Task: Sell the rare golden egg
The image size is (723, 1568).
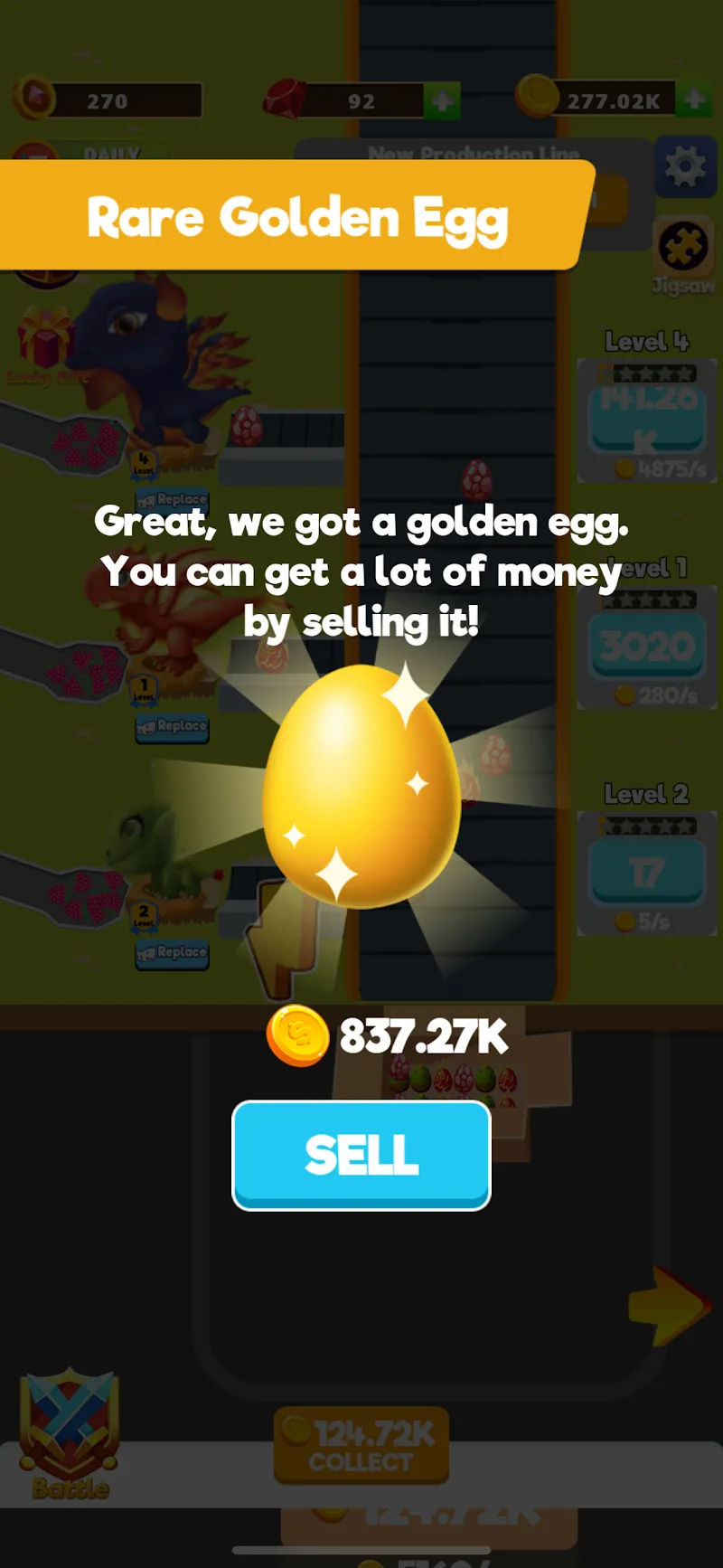Action: point(361,1154)
